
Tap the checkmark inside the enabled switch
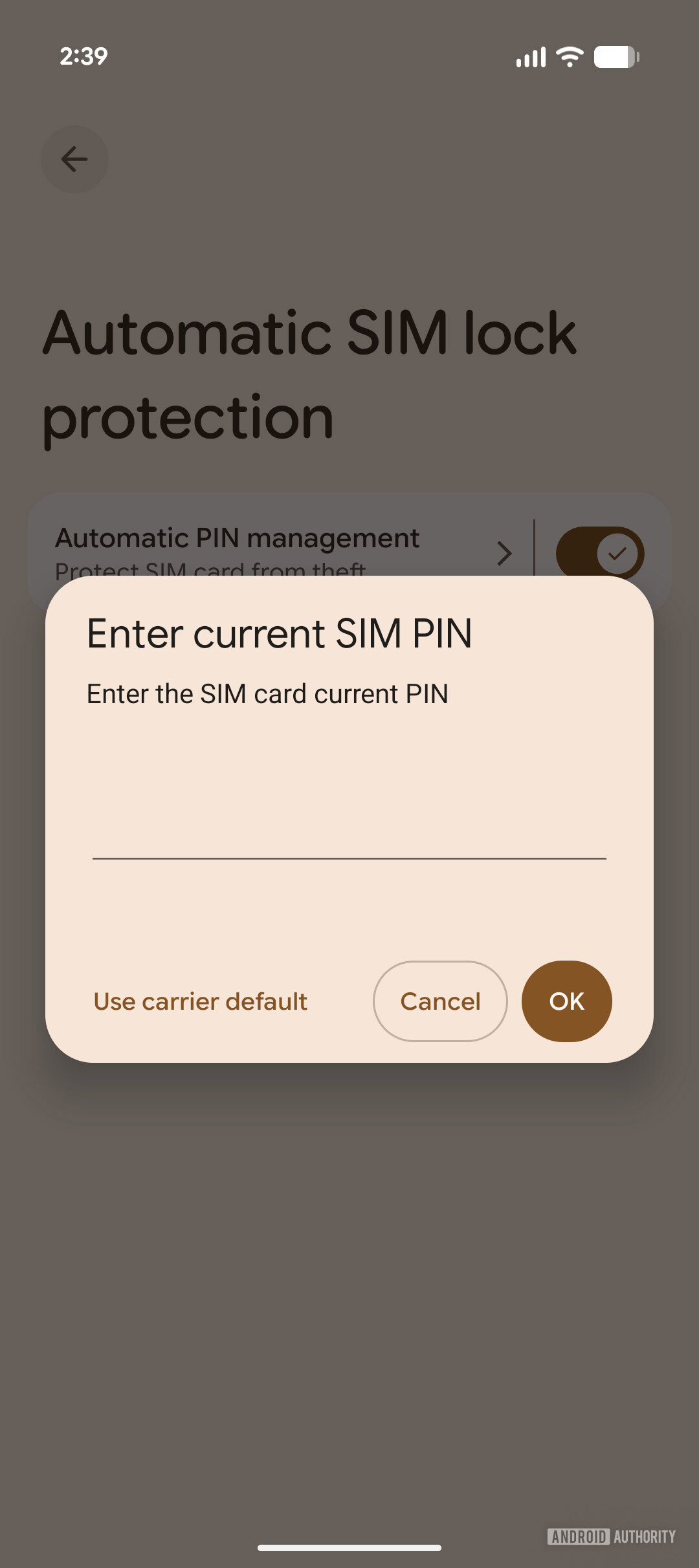617,553
